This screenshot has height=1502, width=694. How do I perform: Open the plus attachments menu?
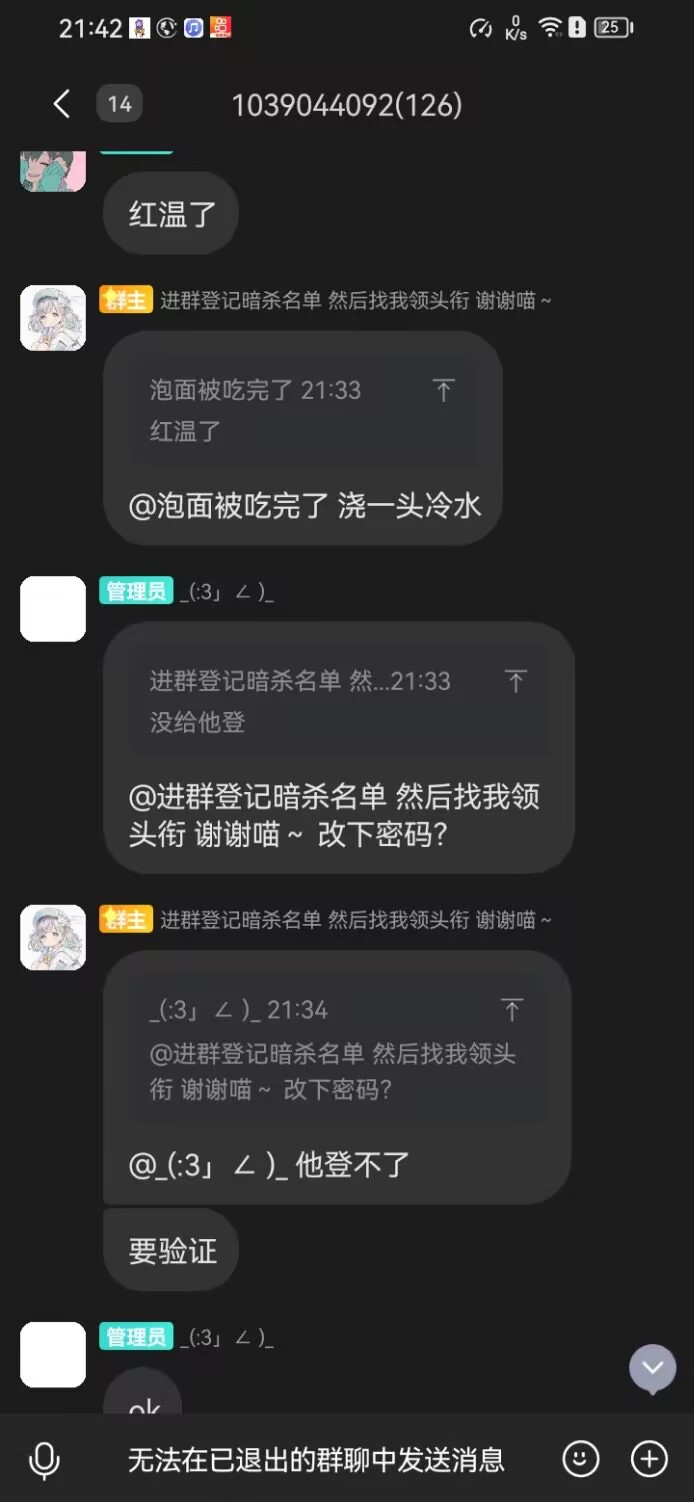coord(649,1459)
